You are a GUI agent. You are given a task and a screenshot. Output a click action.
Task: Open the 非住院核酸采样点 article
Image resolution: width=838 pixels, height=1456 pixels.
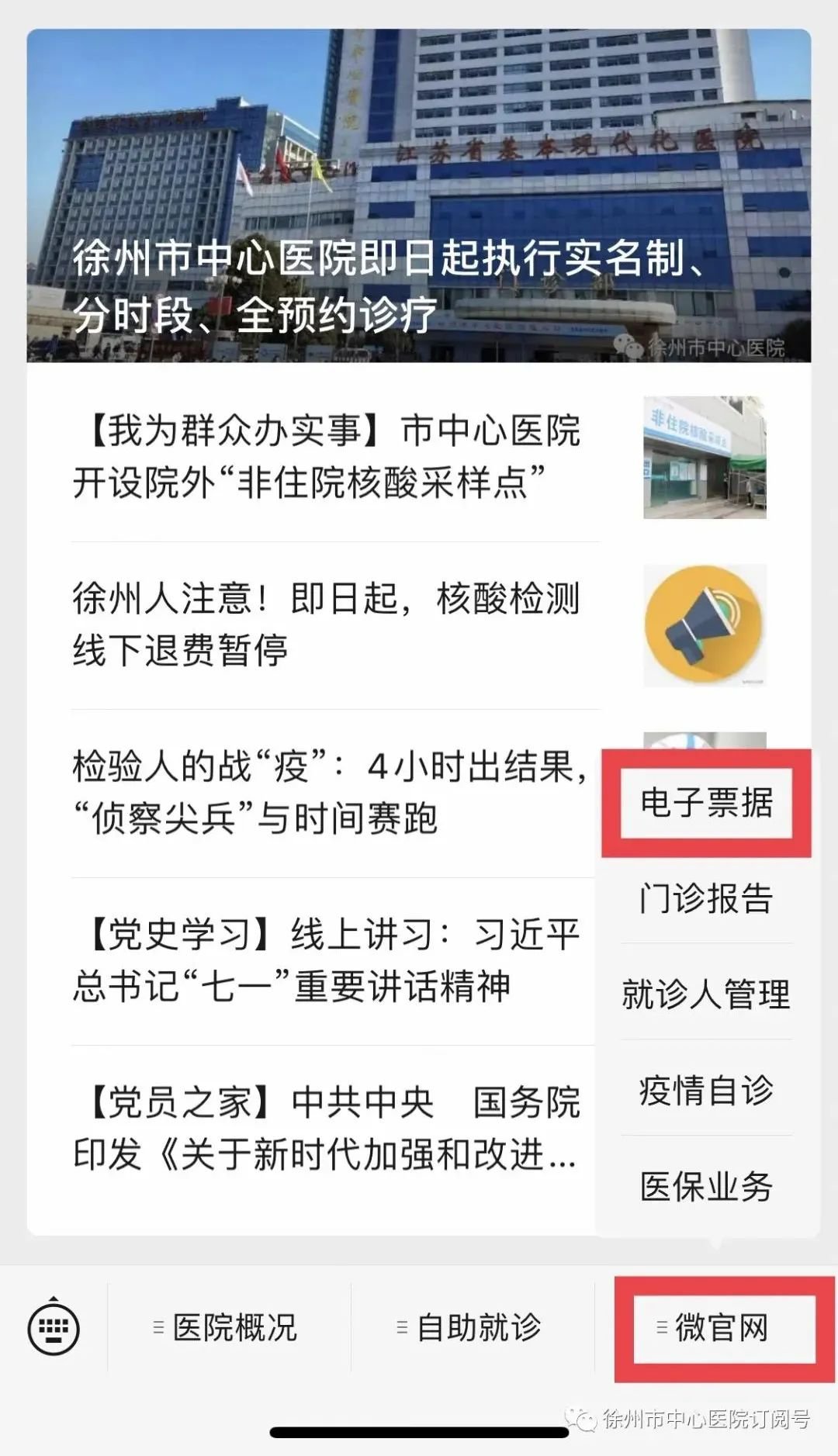(x=326, y=457)
